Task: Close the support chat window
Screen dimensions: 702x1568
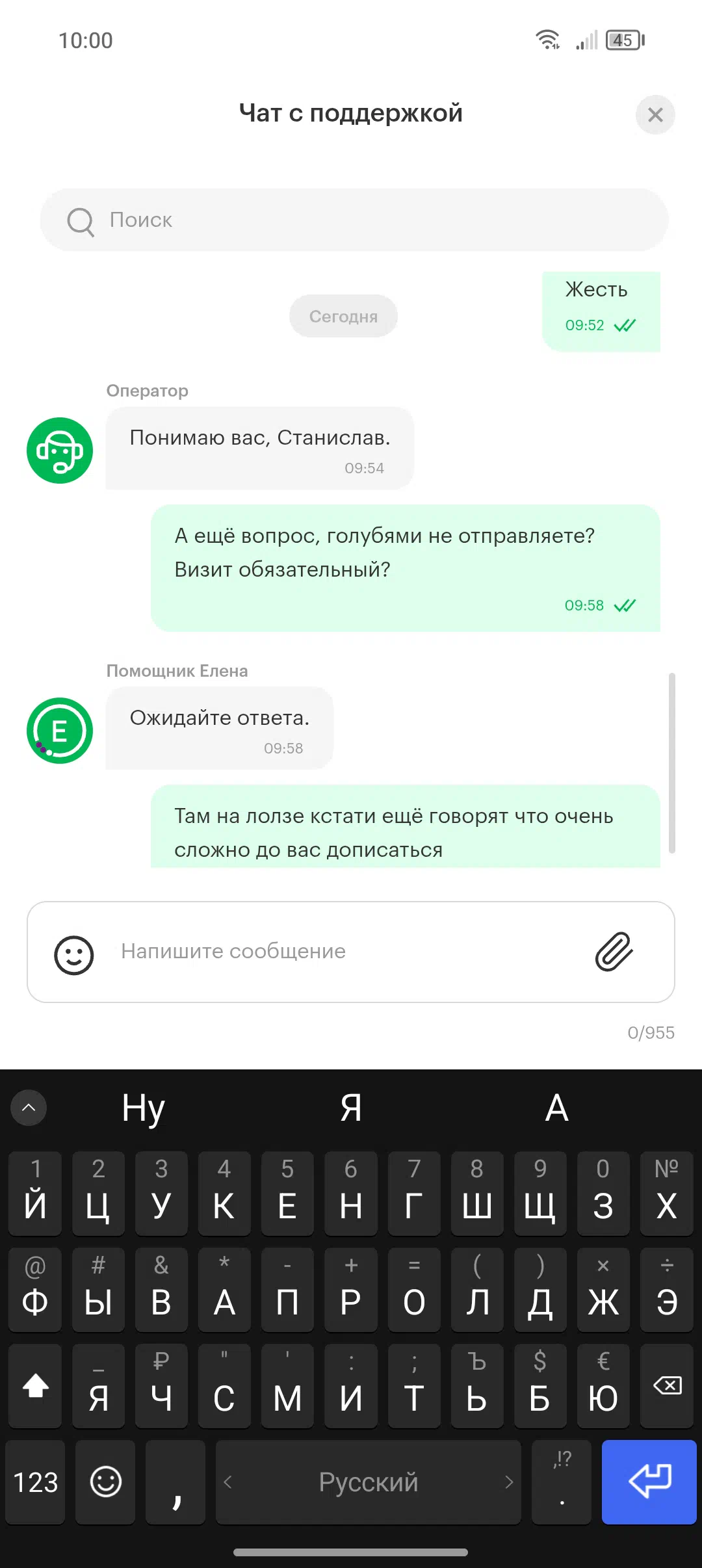Action: click(x=655, y=115)
